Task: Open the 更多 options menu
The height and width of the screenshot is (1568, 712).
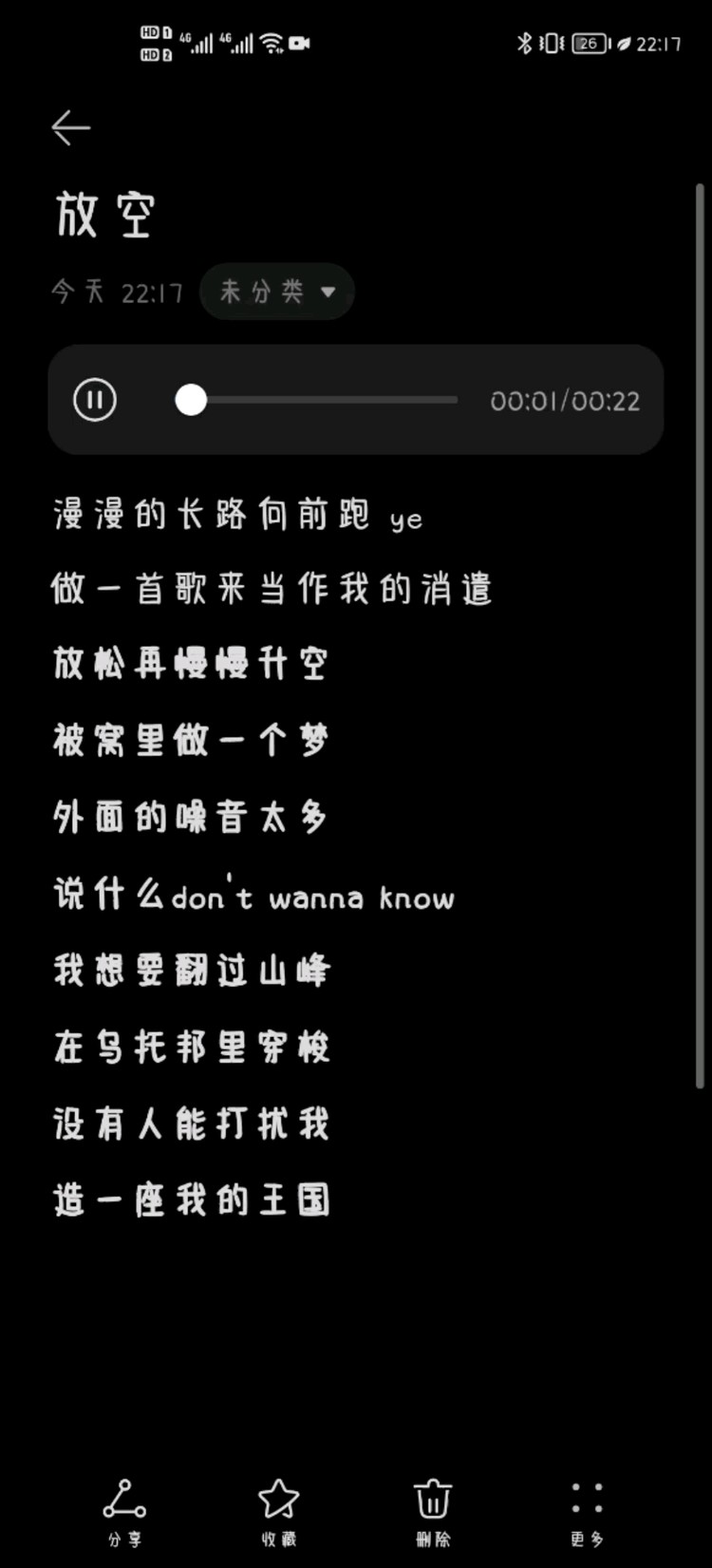Action: 587,1511
